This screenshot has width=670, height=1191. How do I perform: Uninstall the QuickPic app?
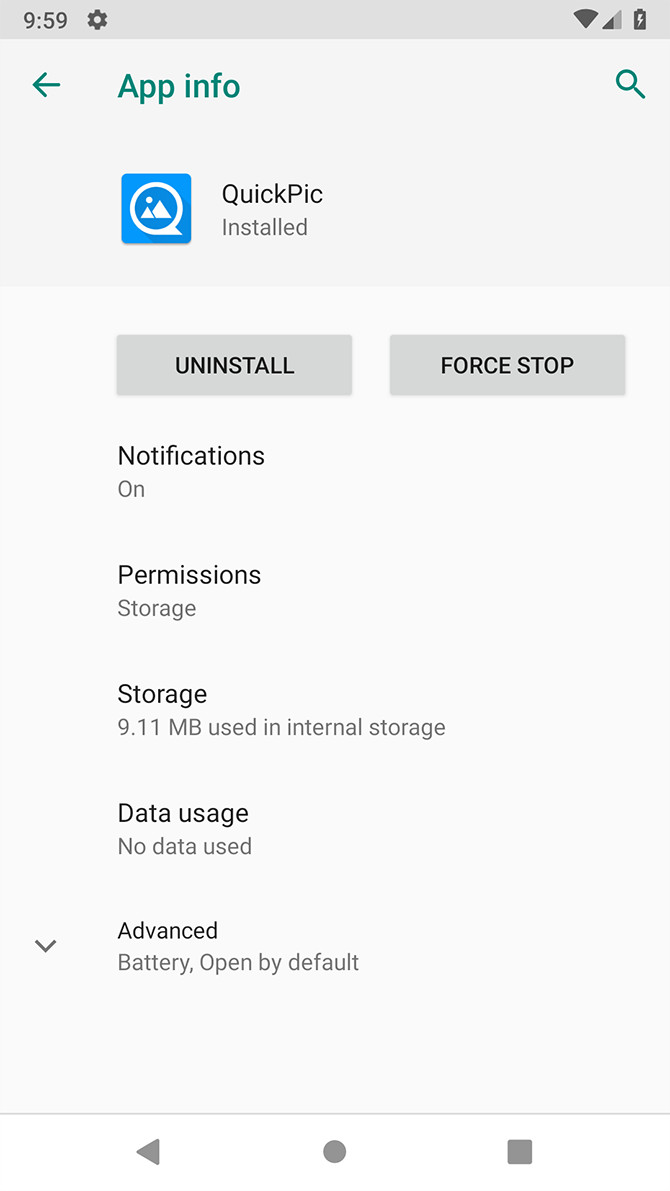(x=234, y=365)
